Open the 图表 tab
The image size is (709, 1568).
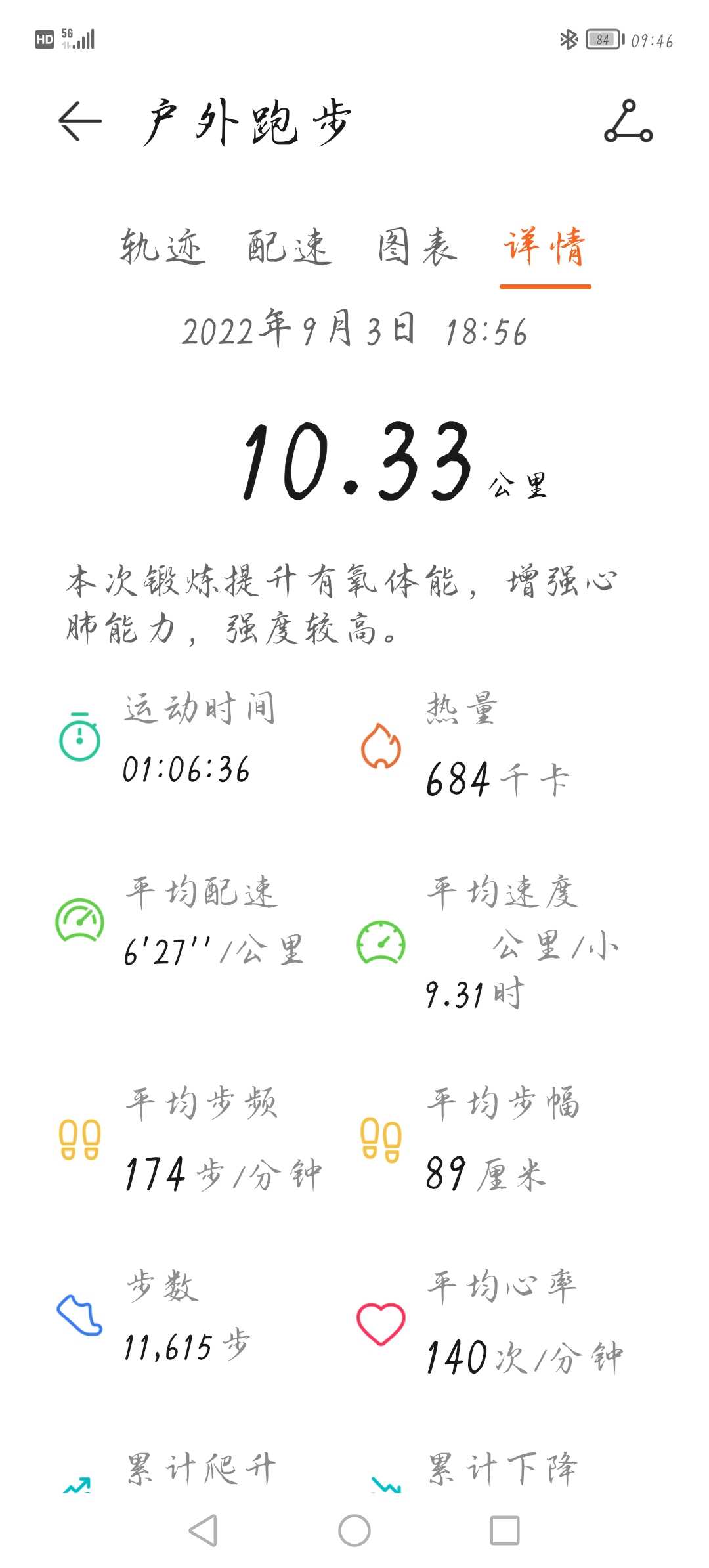tap(417, 247)
